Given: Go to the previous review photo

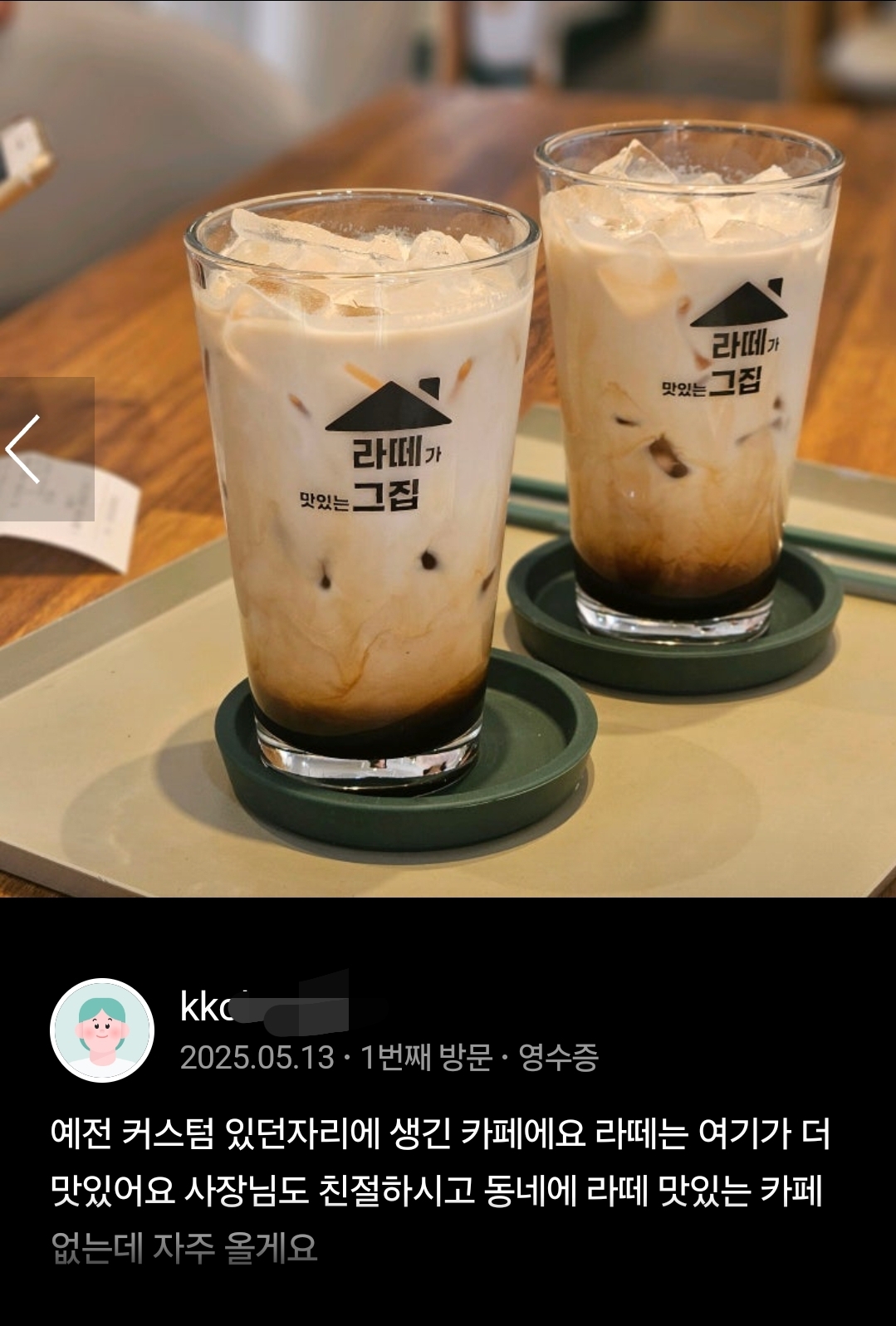Looking at the screenshot, I should 25,449.
